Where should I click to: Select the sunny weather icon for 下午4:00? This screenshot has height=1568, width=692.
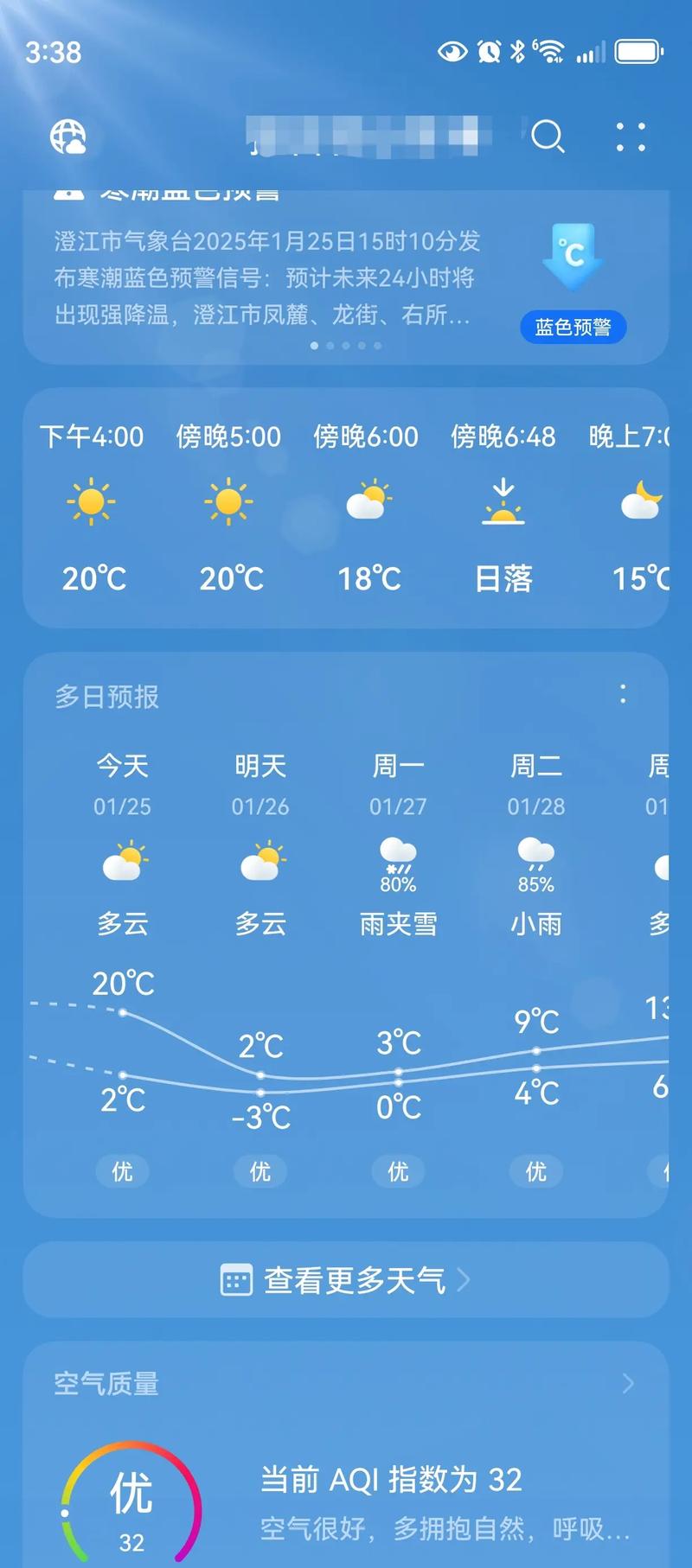(x=93, y=504)
